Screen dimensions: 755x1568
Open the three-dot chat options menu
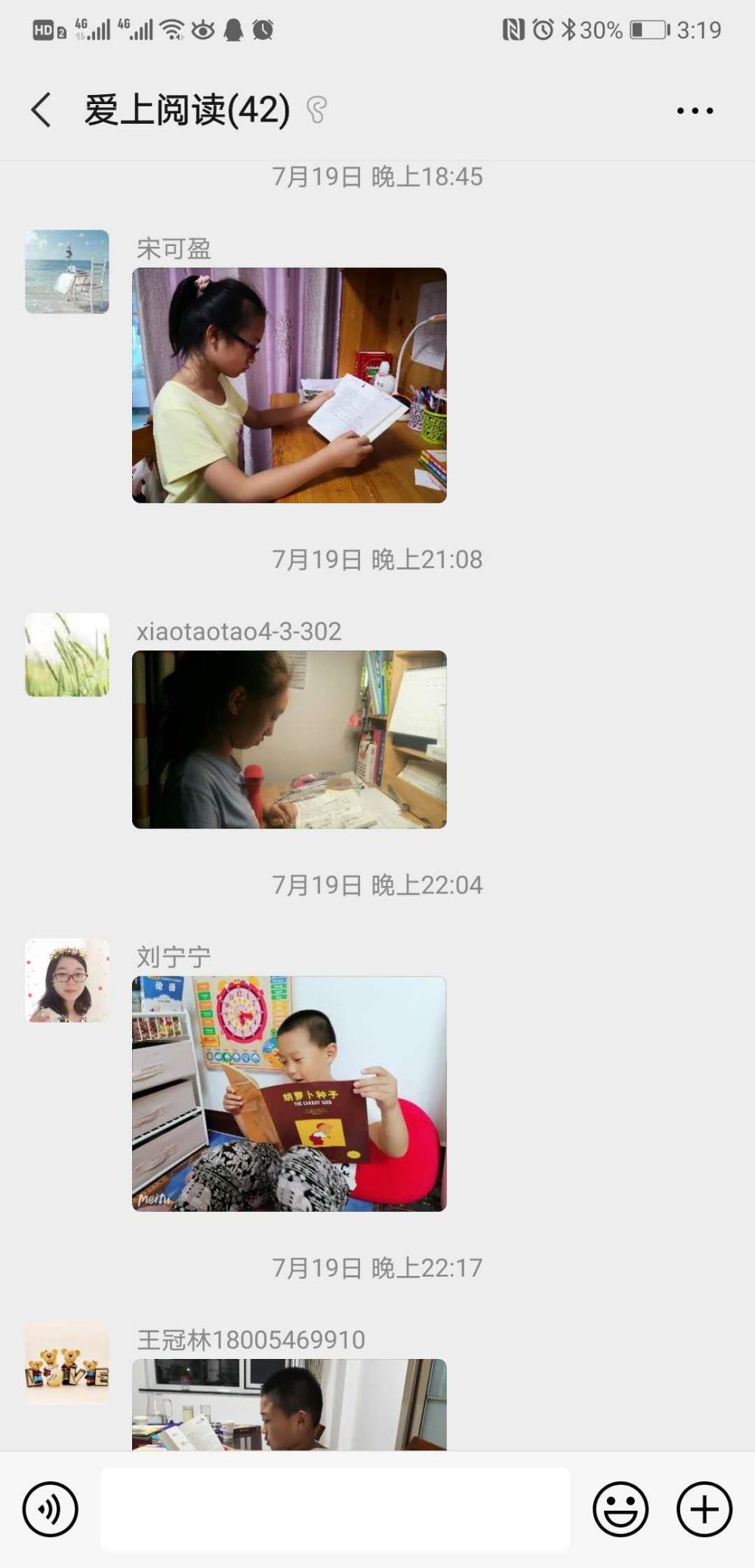(695, 111)
